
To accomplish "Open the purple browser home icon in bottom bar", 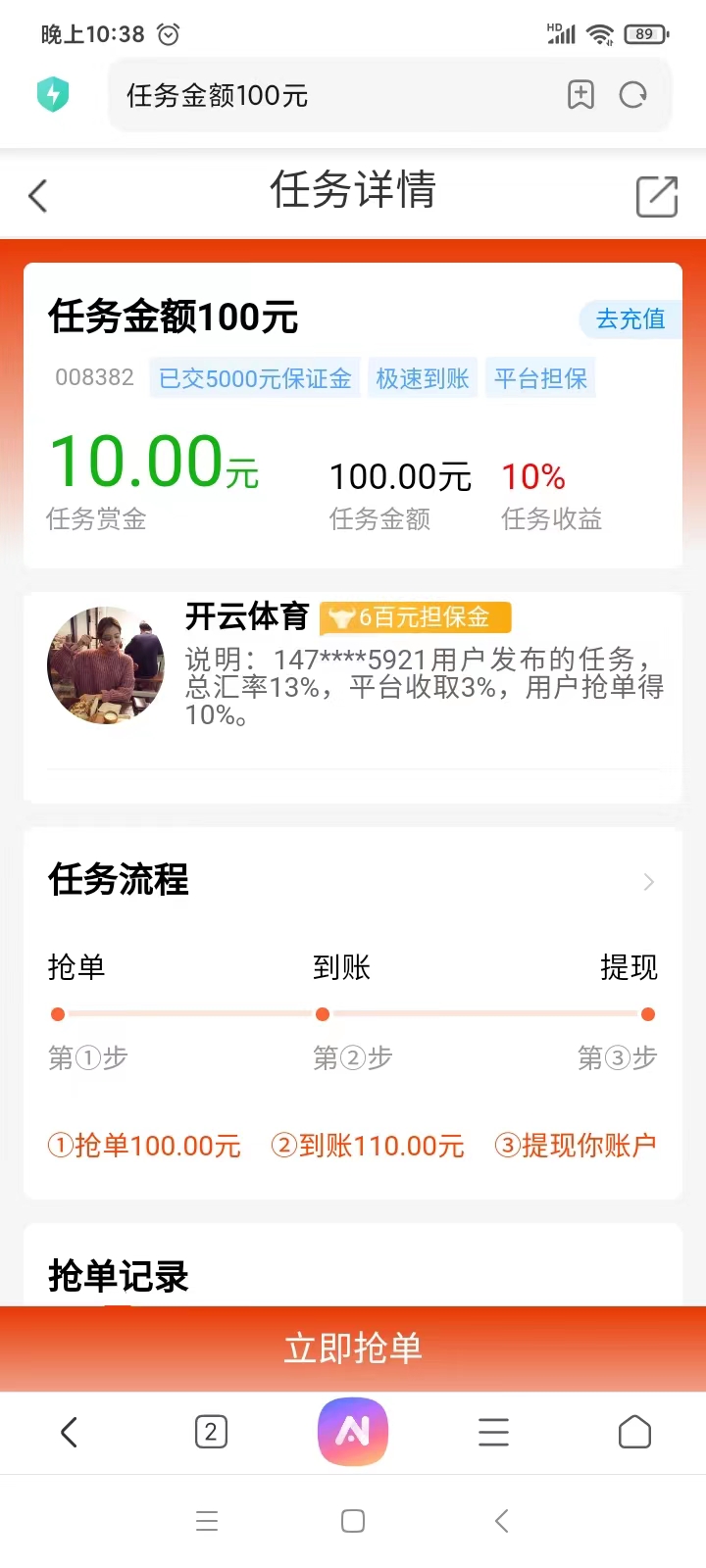I will click(353, 1432).
